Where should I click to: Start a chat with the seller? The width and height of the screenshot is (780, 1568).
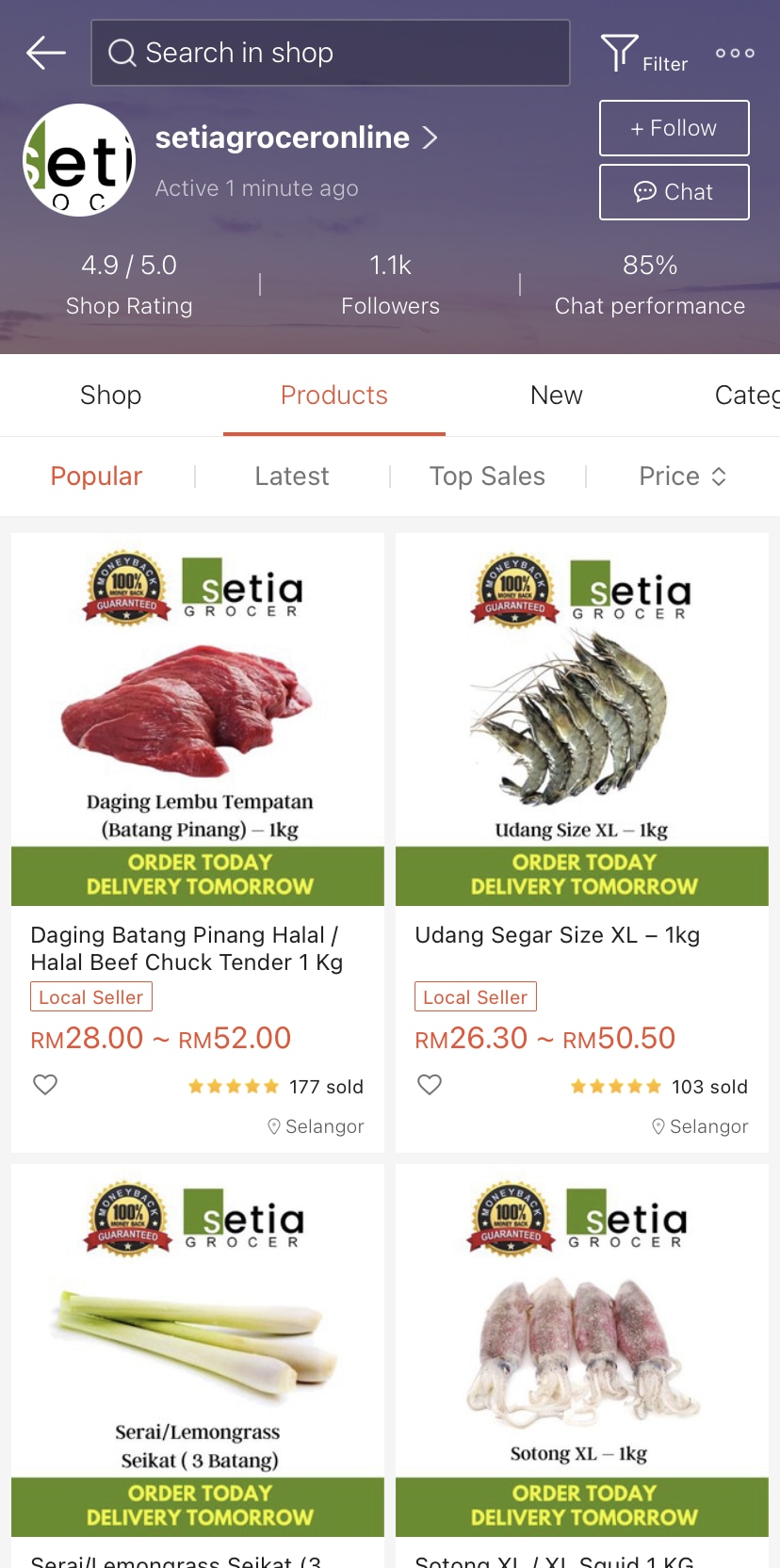click(x=674, y=192)
